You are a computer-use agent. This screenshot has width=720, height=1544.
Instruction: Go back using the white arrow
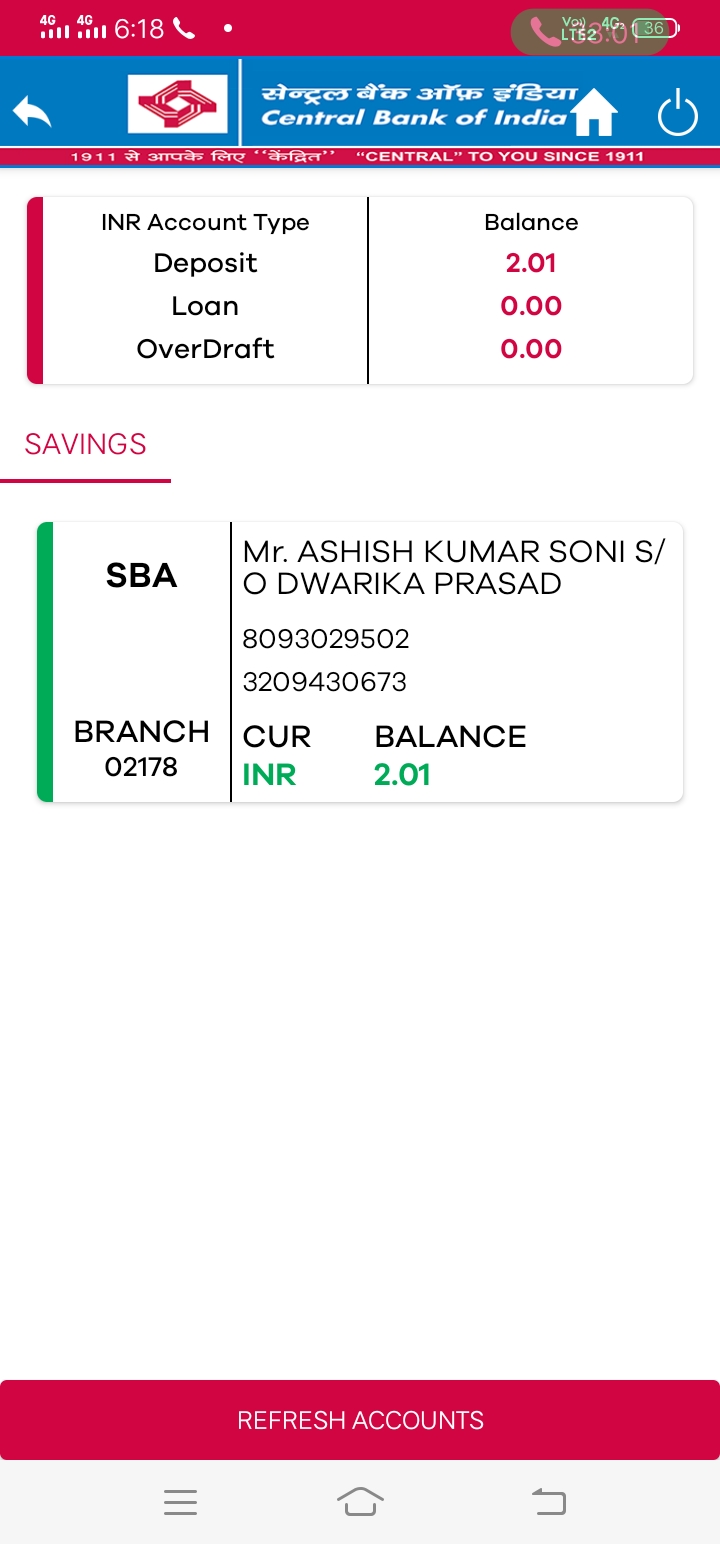pyautogui.click(x=32, y=110)
